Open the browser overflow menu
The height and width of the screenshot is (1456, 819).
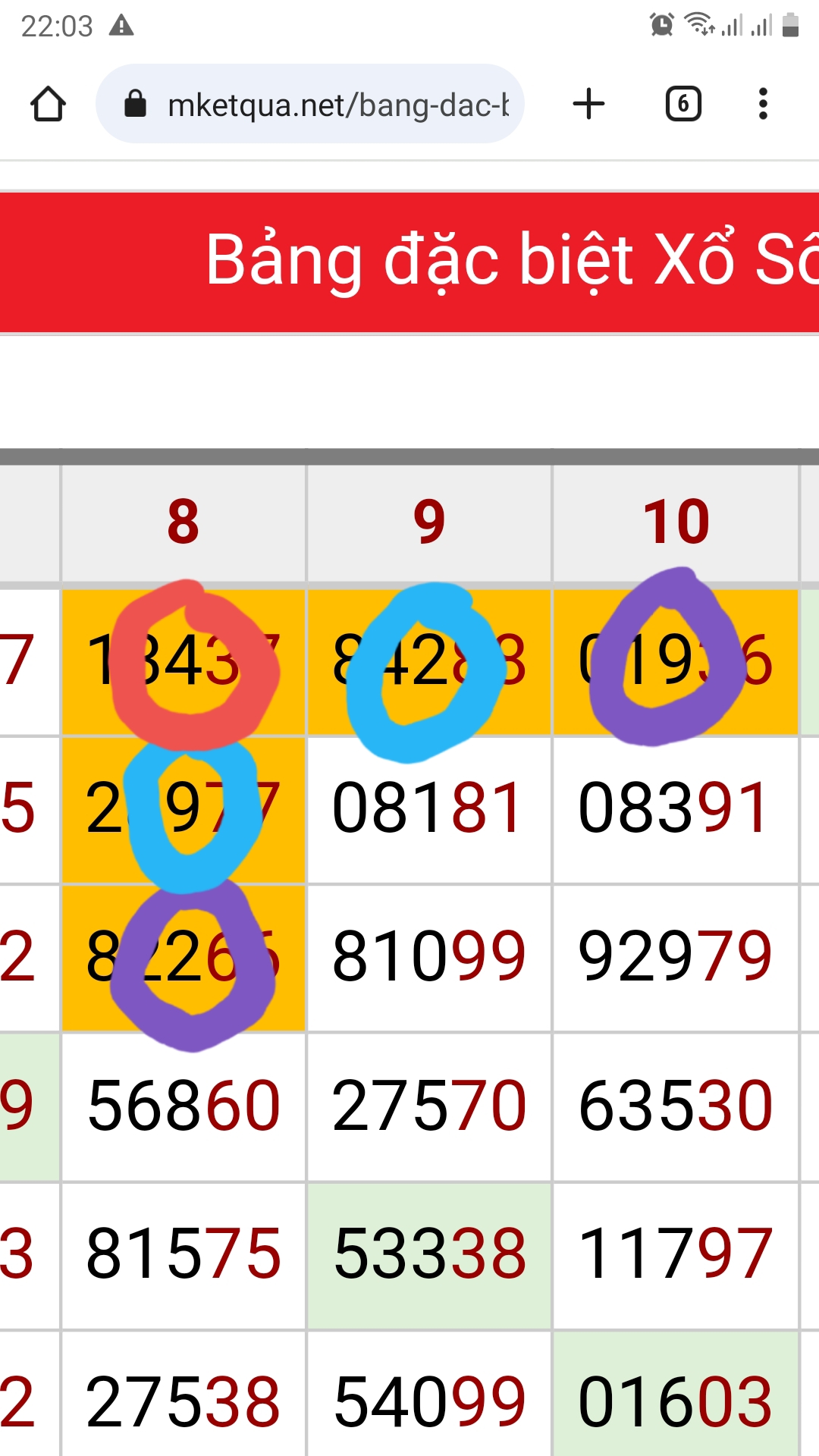[x=763, y=104]
